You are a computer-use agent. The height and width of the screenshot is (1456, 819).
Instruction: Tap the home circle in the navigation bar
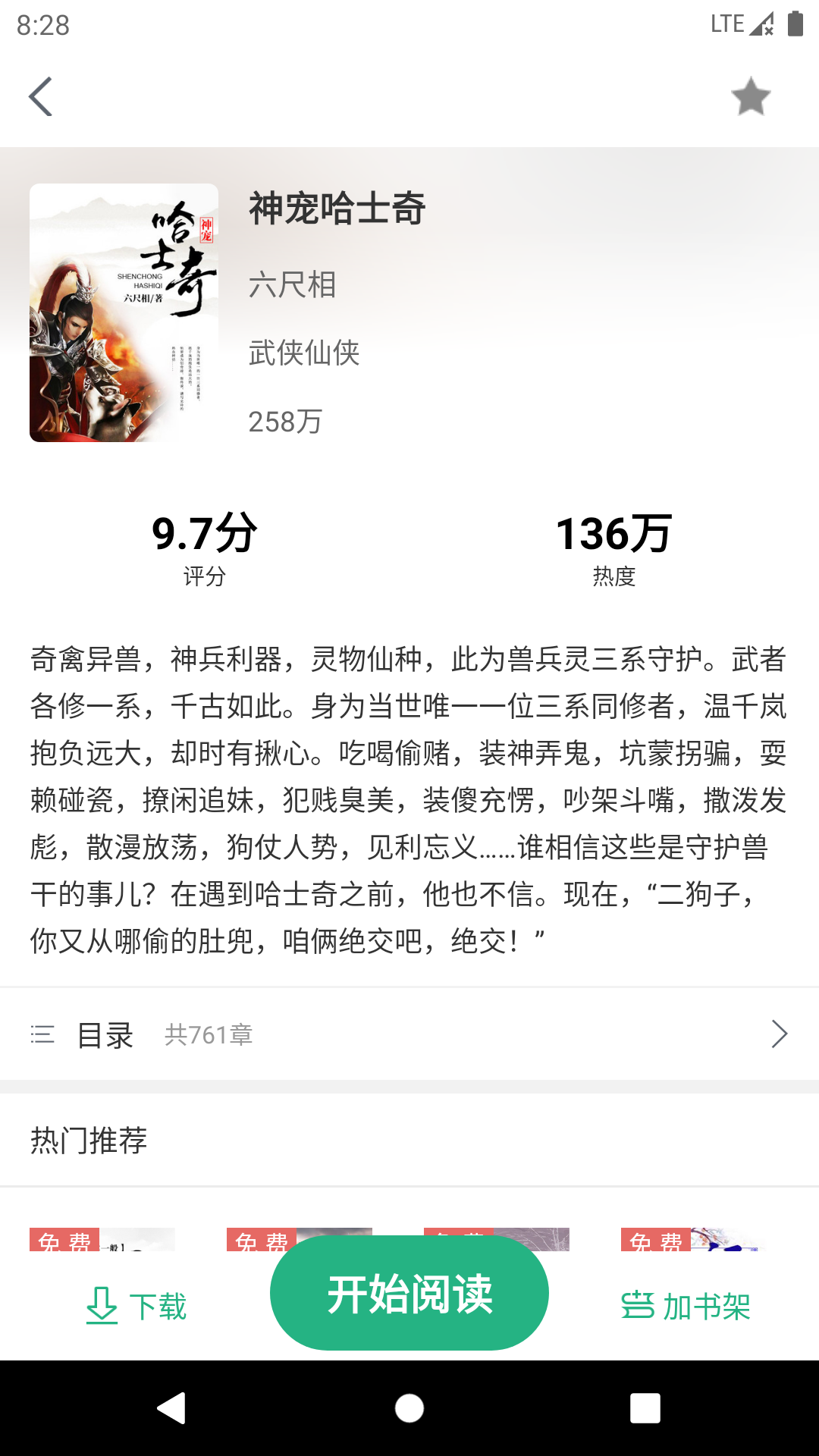[409, 1409]
